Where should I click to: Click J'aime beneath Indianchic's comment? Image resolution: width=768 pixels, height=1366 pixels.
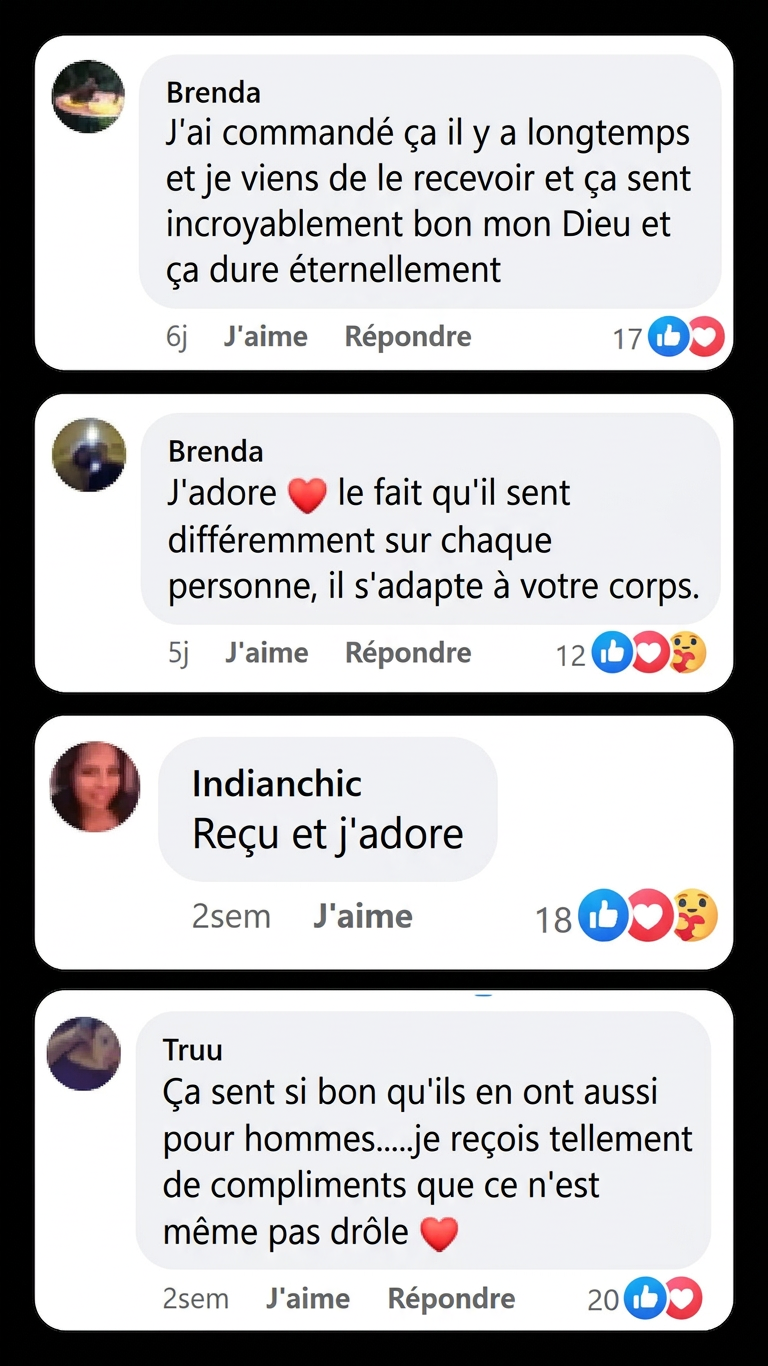[362, 916]
